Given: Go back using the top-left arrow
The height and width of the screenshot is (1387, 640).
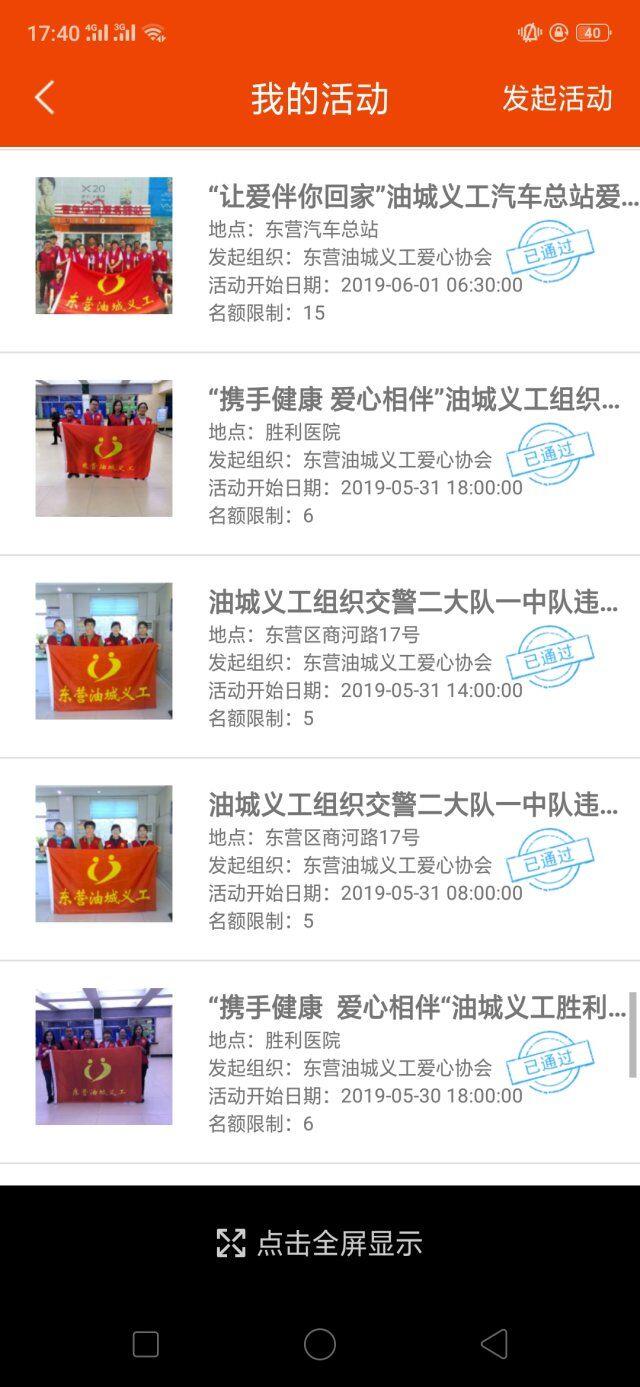Looking at the screenshot, I should pyautogui.click(x=44, y=98).
